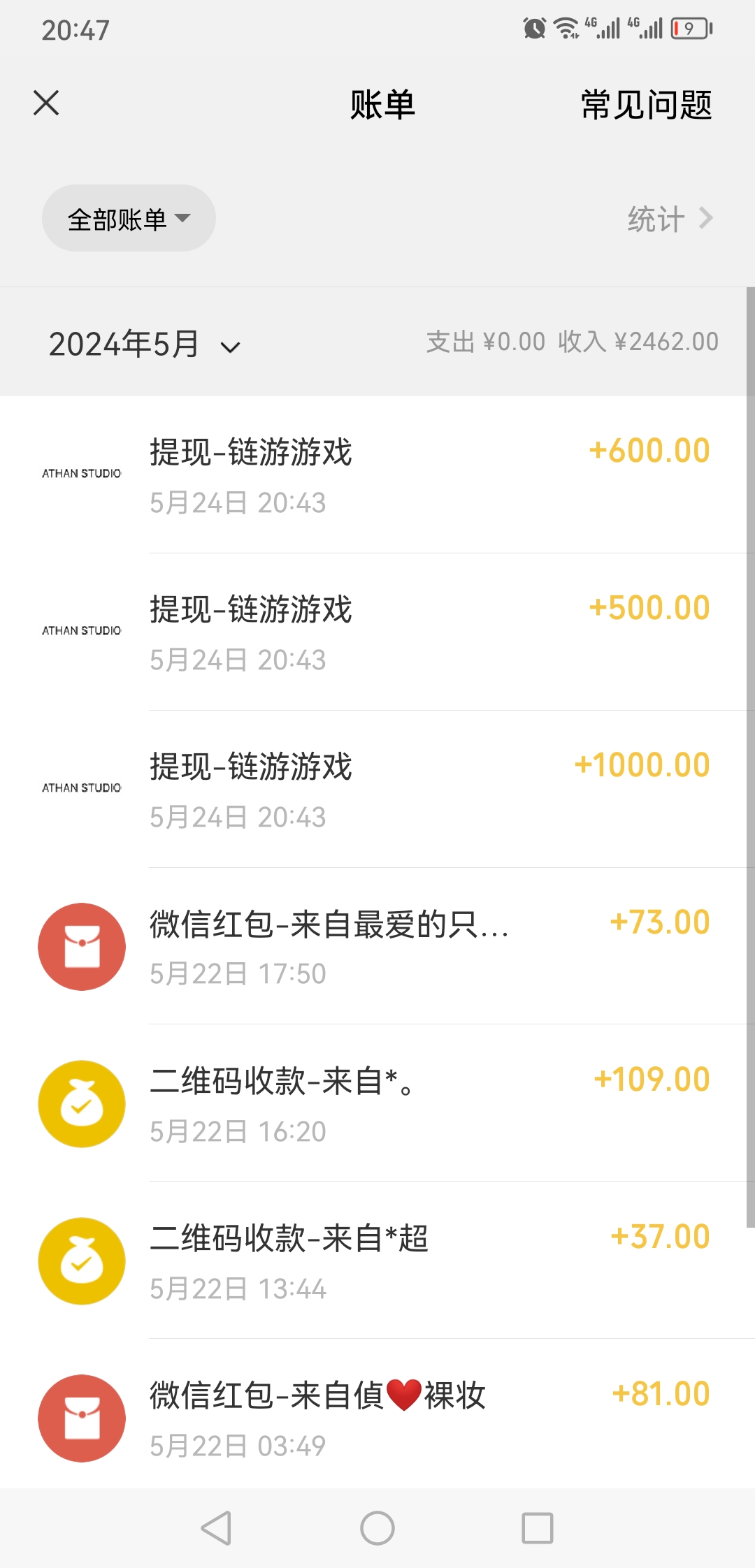The image size is (755, 1568).
Task: Tap the system home button
Action: tap(377, 1528)
